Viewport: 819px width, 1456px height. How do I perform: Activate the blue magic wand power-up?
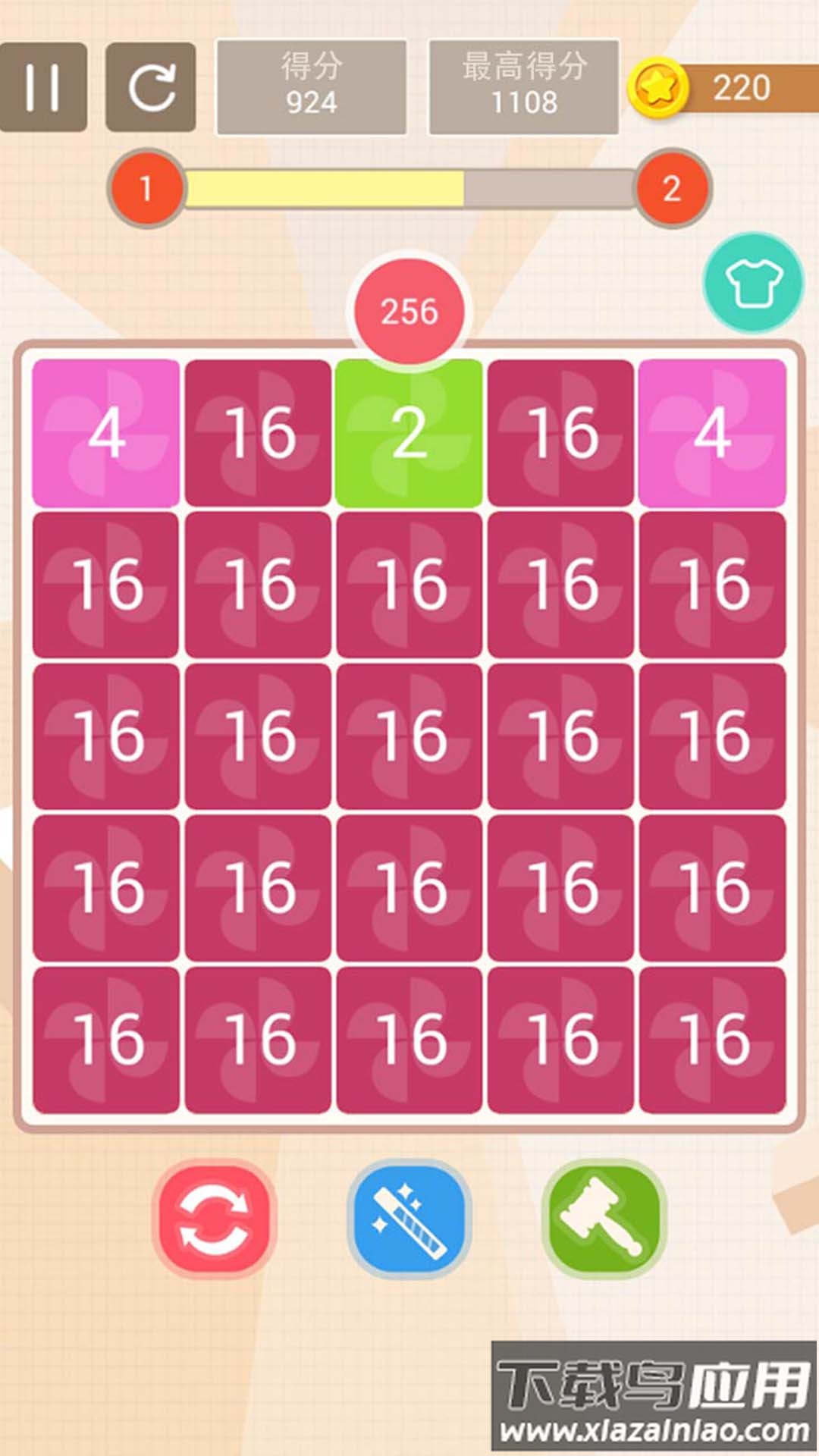409,1219
